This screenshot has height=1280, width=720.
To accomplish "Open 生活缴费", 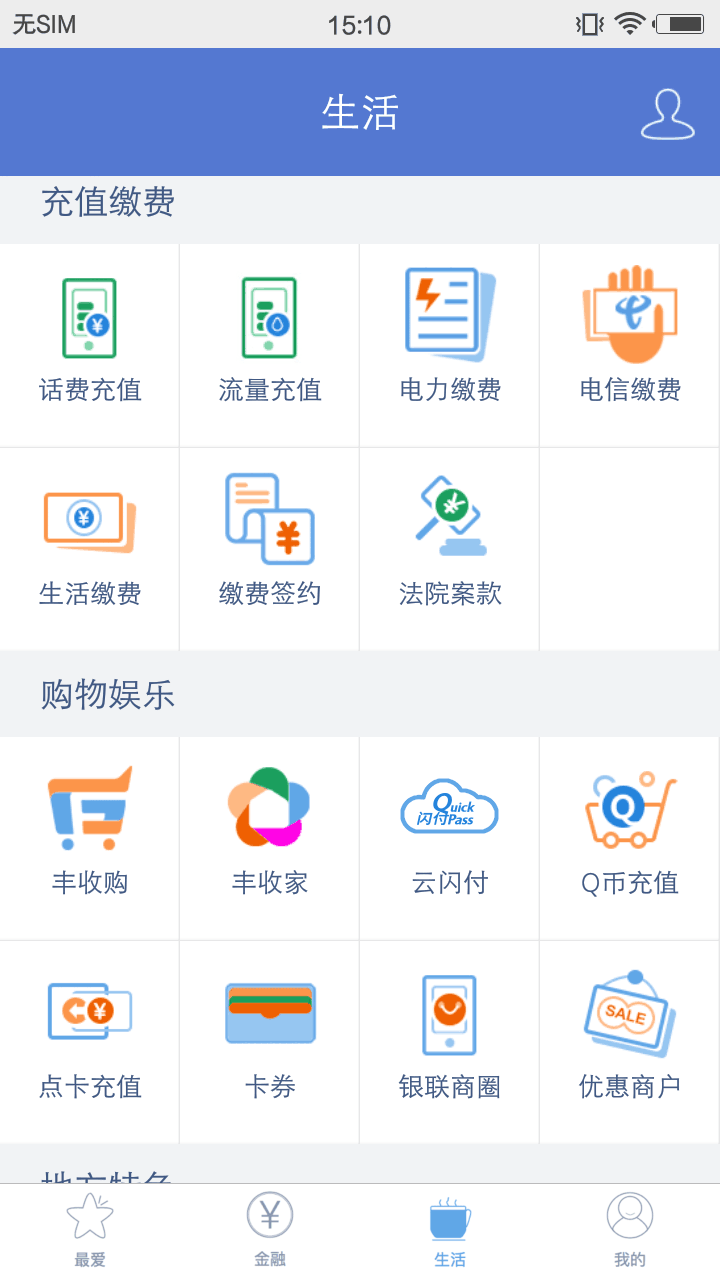I will tap(90, 548).
